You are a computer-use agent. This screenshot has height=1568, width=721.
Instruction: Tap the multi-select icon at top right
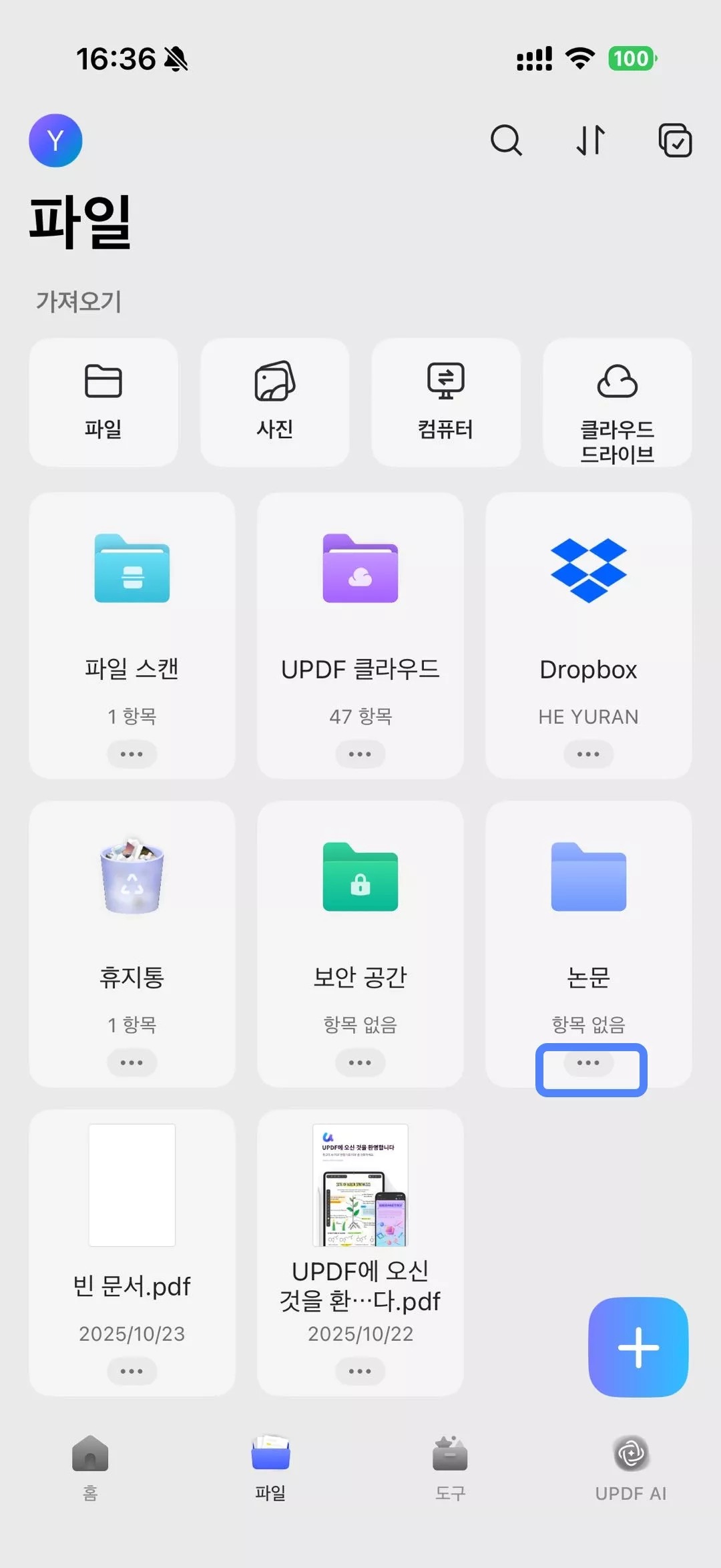(675, 140)
